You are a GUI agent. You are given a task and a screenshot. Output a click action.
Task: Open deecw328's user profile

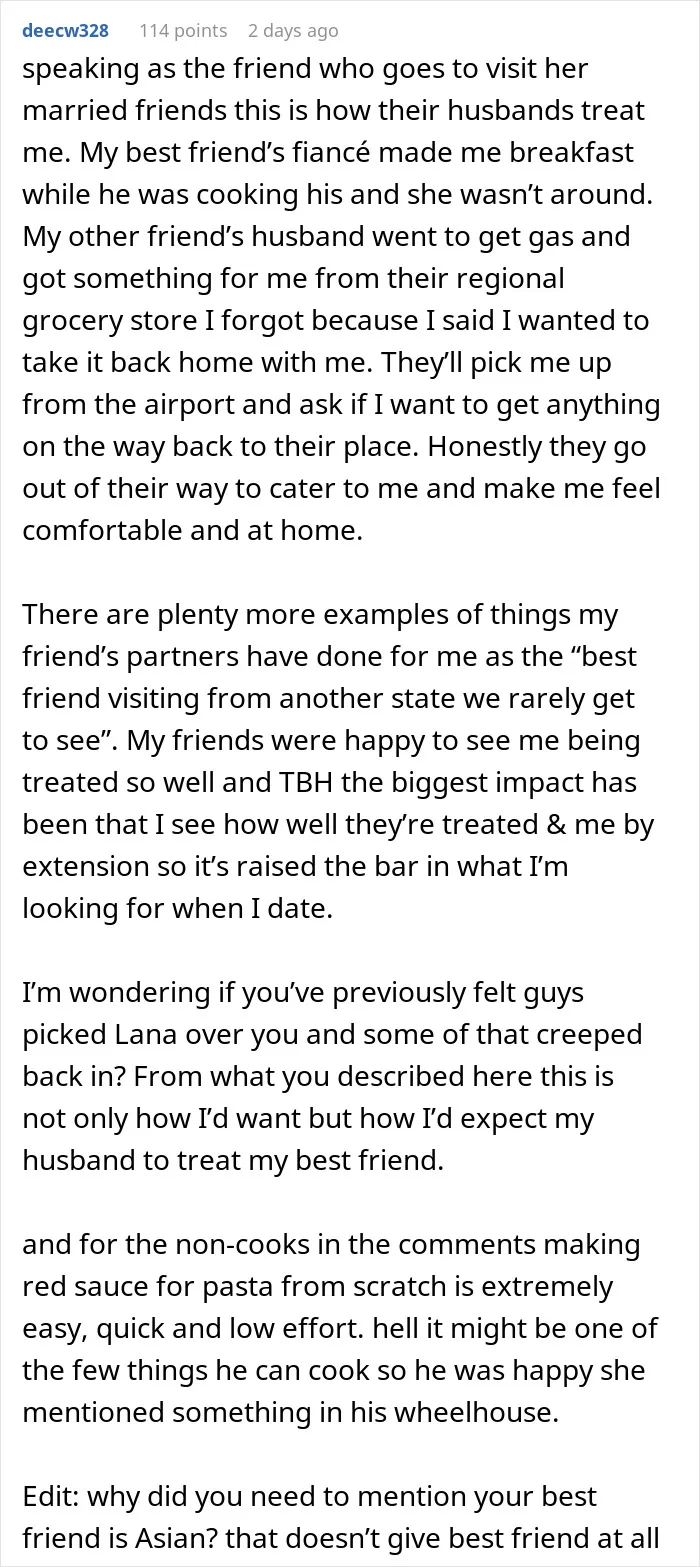pos(65,31)
